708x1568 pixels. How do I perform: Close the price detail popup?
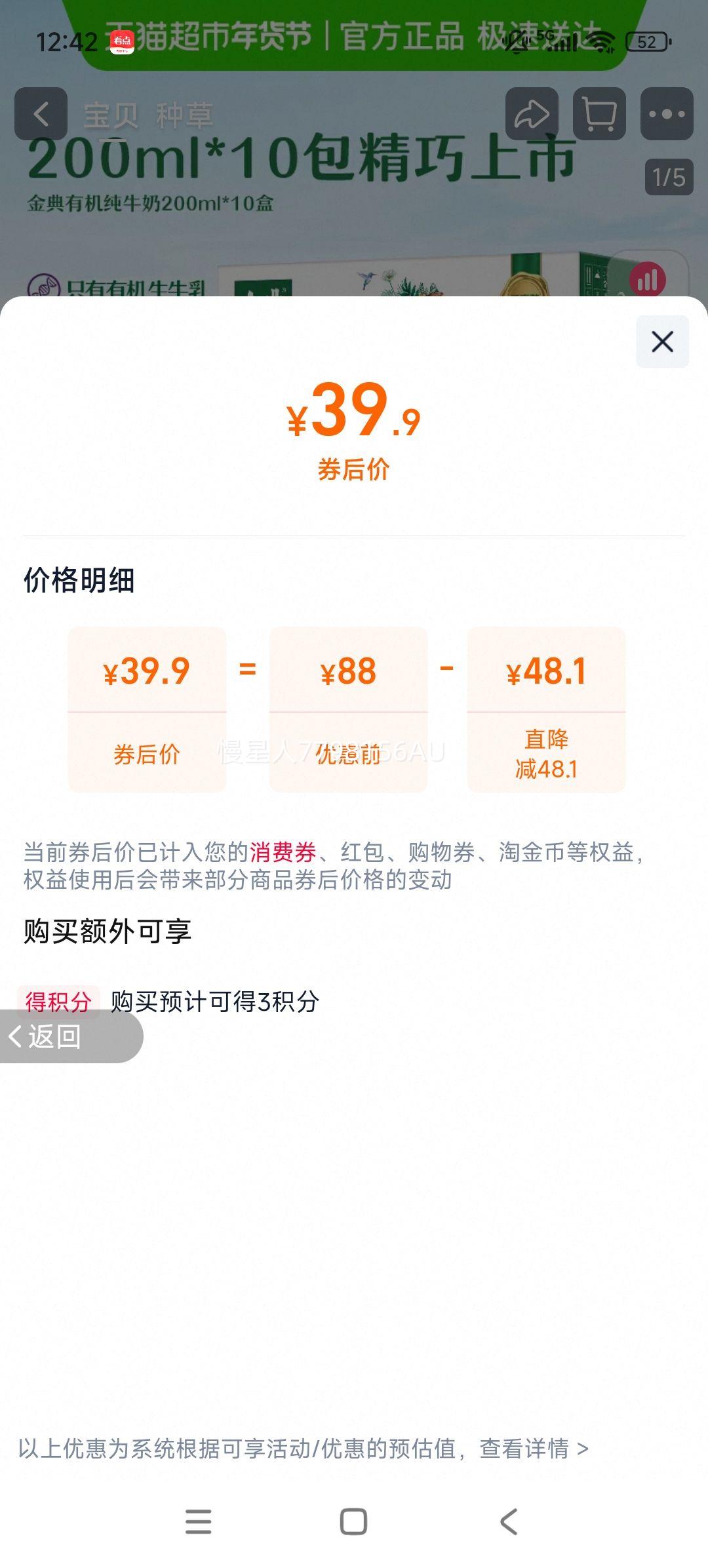pos(661,340)
